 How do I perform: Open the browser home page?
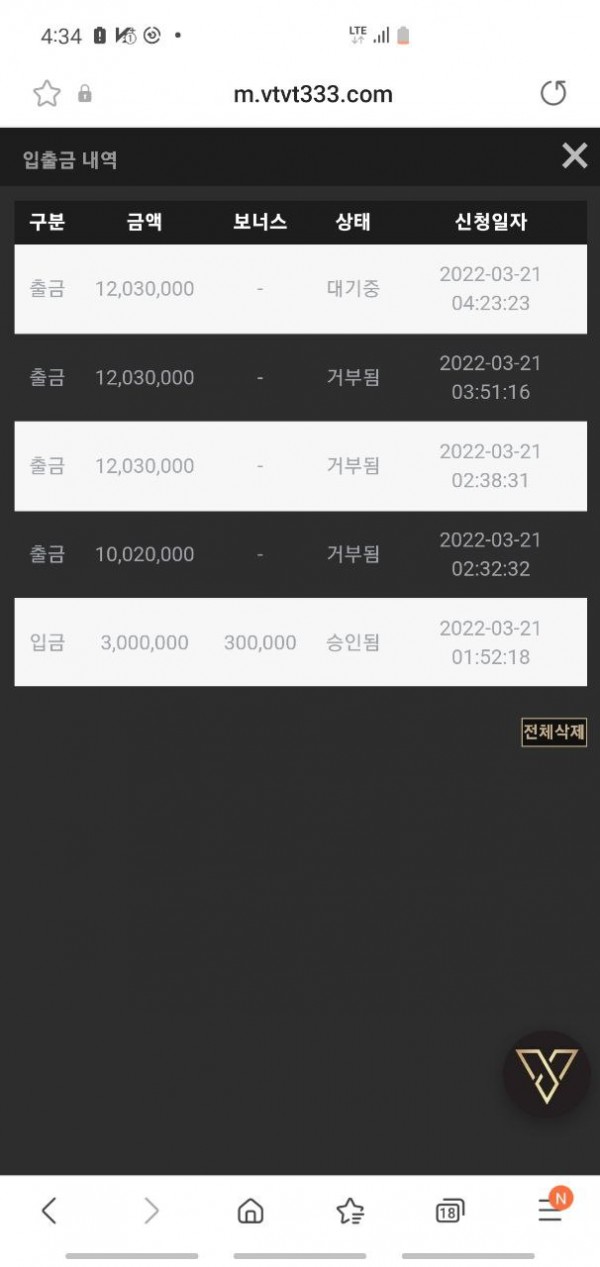250,1211
